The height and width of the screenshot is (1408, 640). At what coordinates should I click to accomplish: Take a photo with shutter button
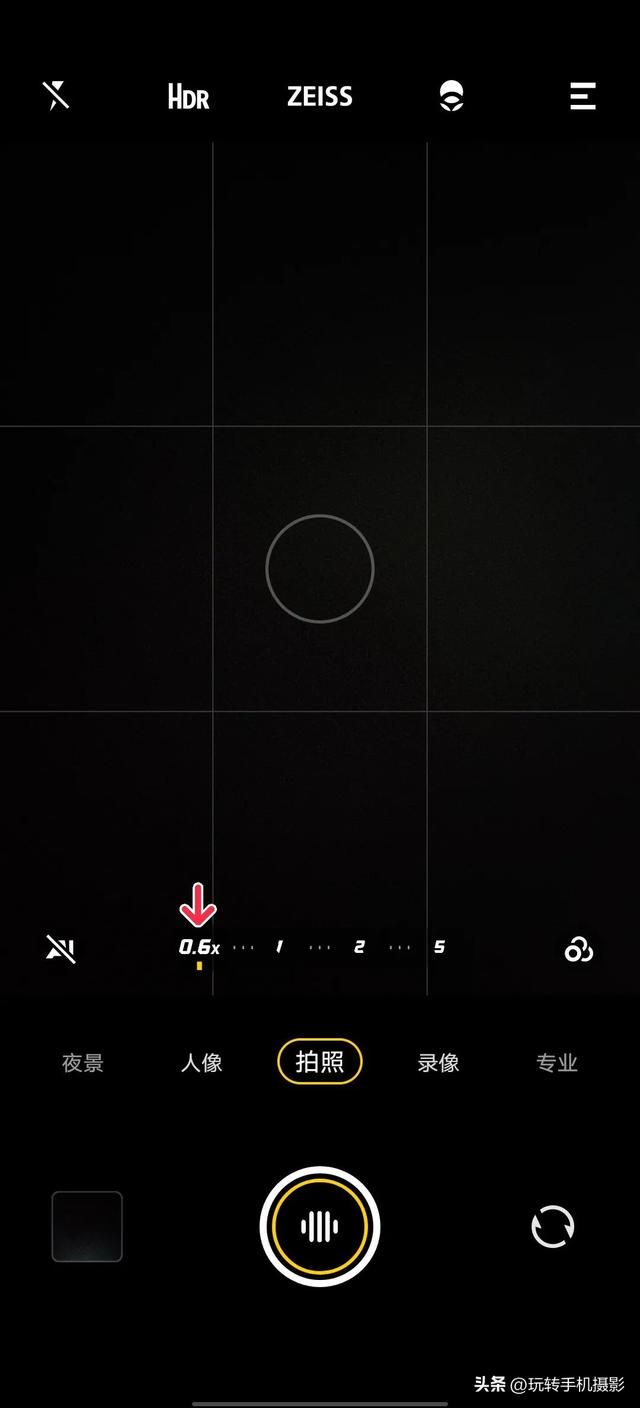[x=320, y=1226]
